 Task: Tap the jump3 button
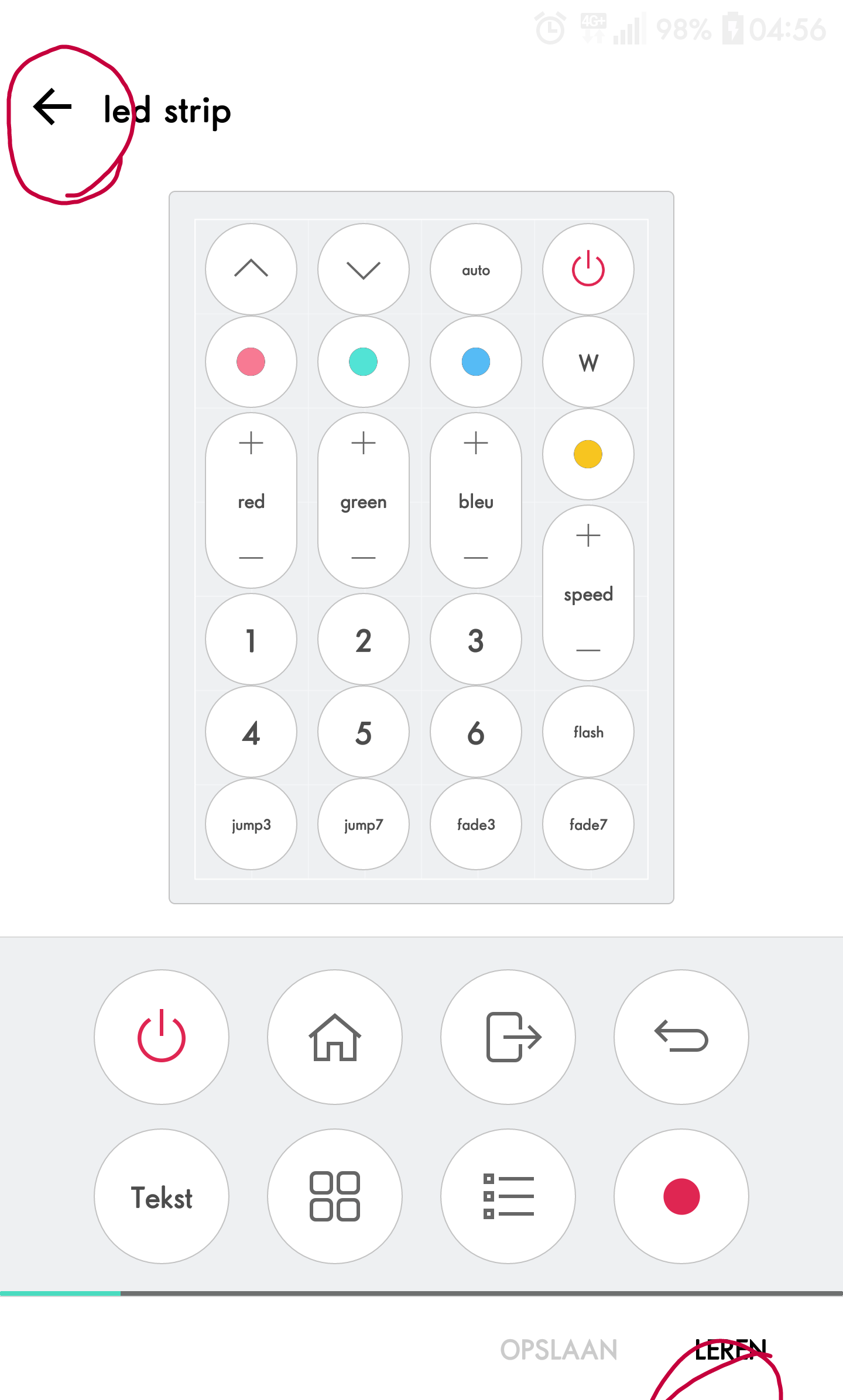tap(251, 825)
